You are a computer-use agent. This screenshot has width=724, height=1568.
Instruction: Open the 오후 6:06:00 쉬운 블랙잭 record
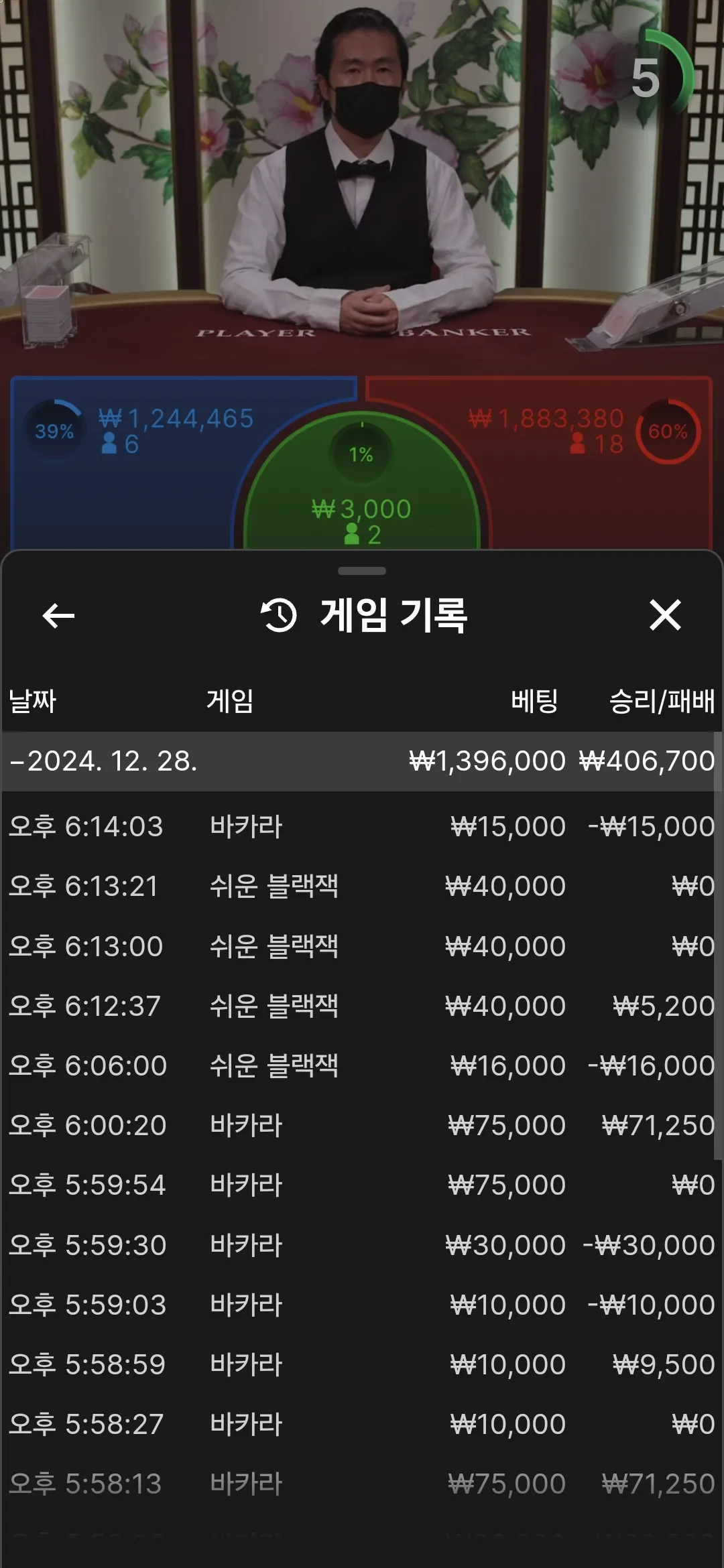(x=362, y=1065)
